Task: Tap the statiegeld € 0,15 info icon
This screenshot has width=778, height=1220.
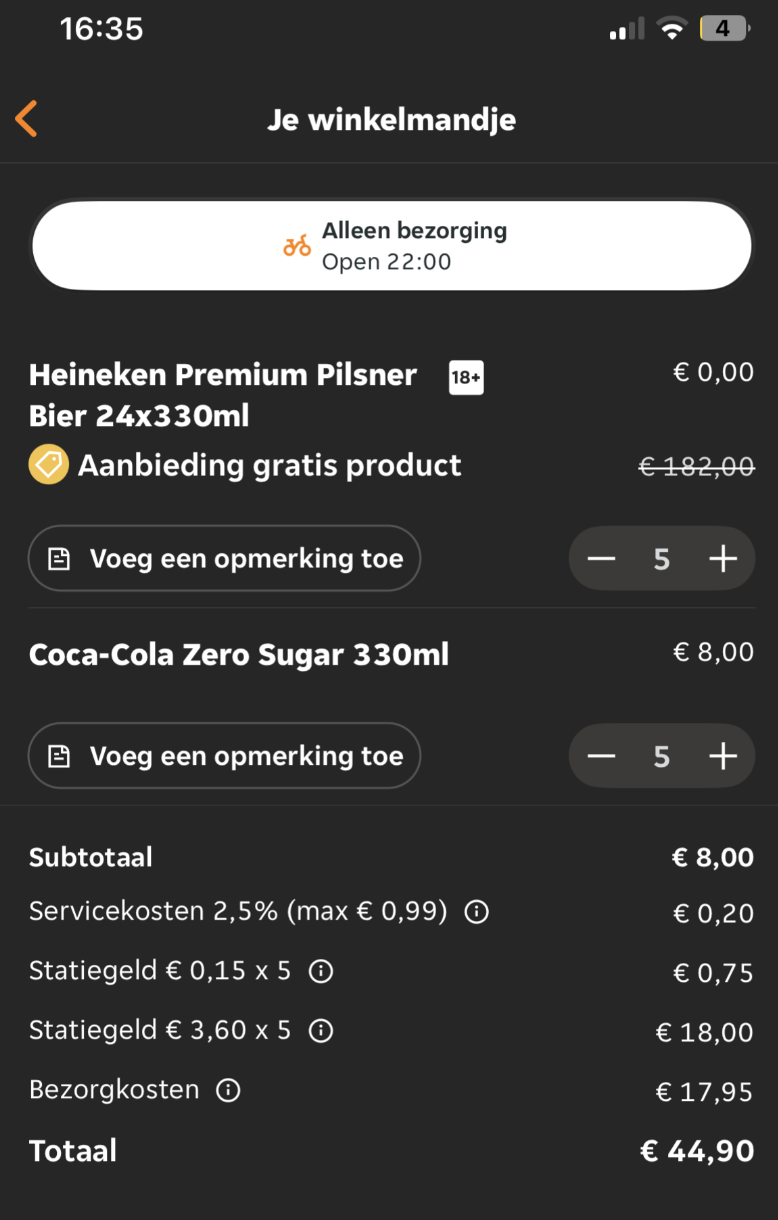Action: click(x=320, y=971)
